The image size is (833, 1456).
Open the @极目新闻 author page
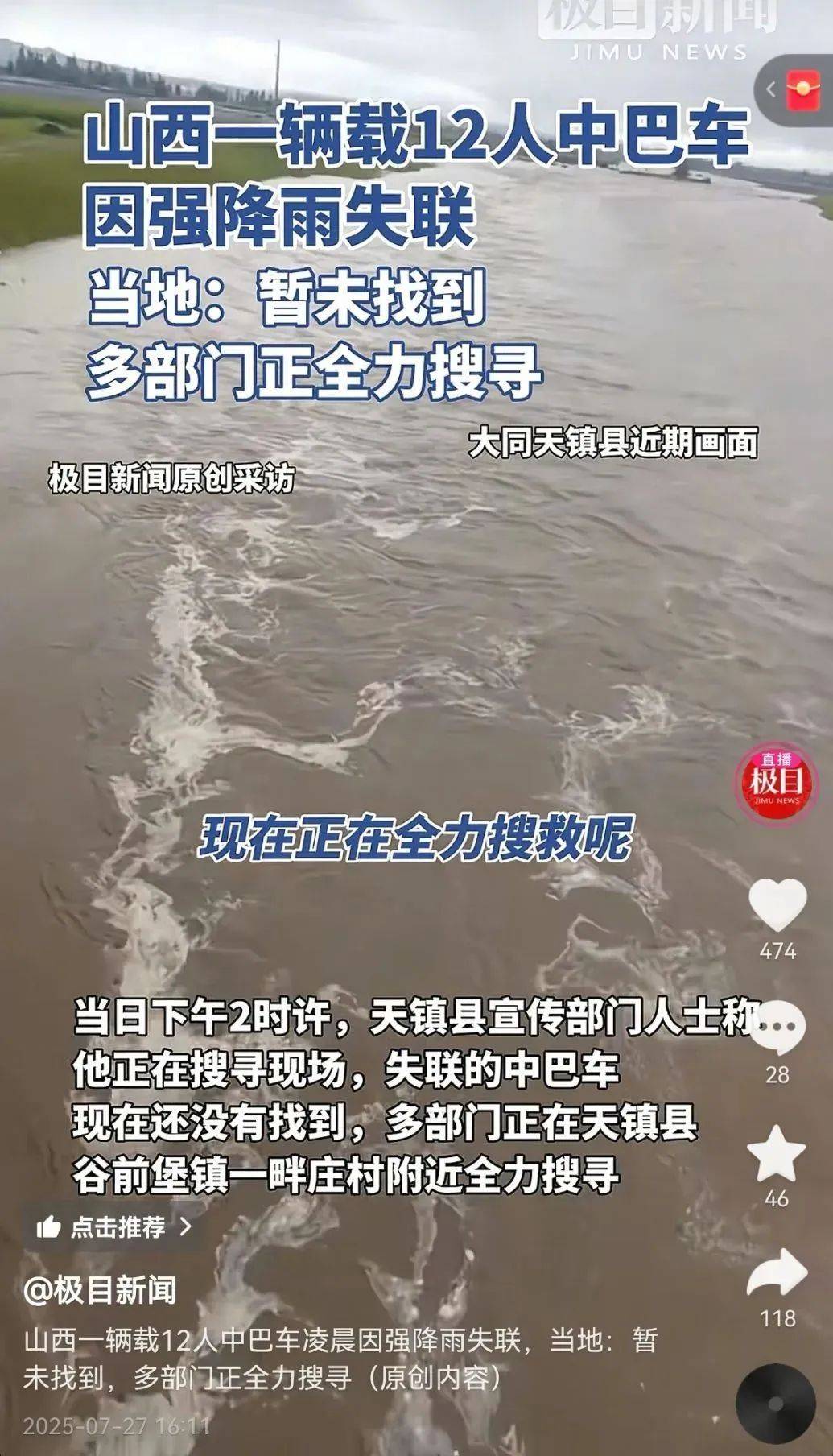point(101,1291)
